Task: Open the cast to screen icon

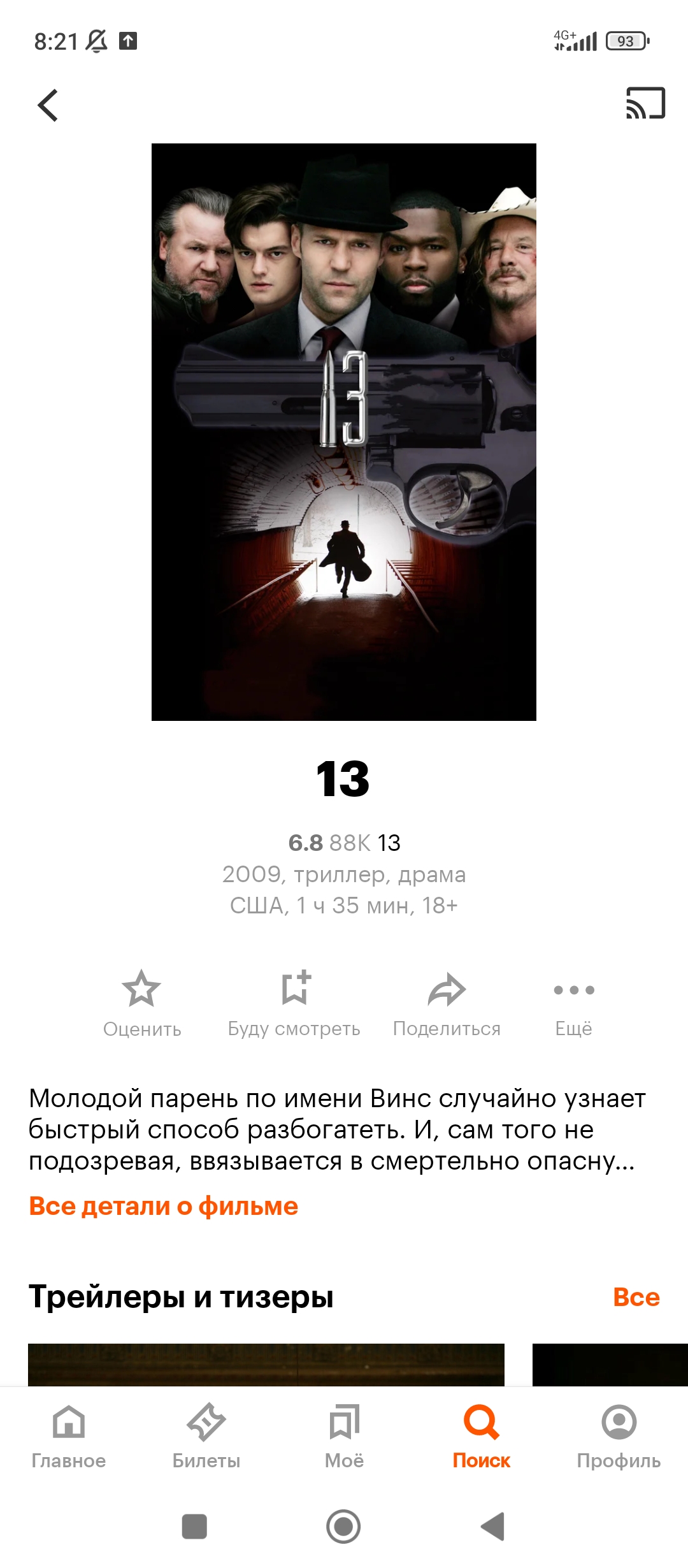Action: 645,103
